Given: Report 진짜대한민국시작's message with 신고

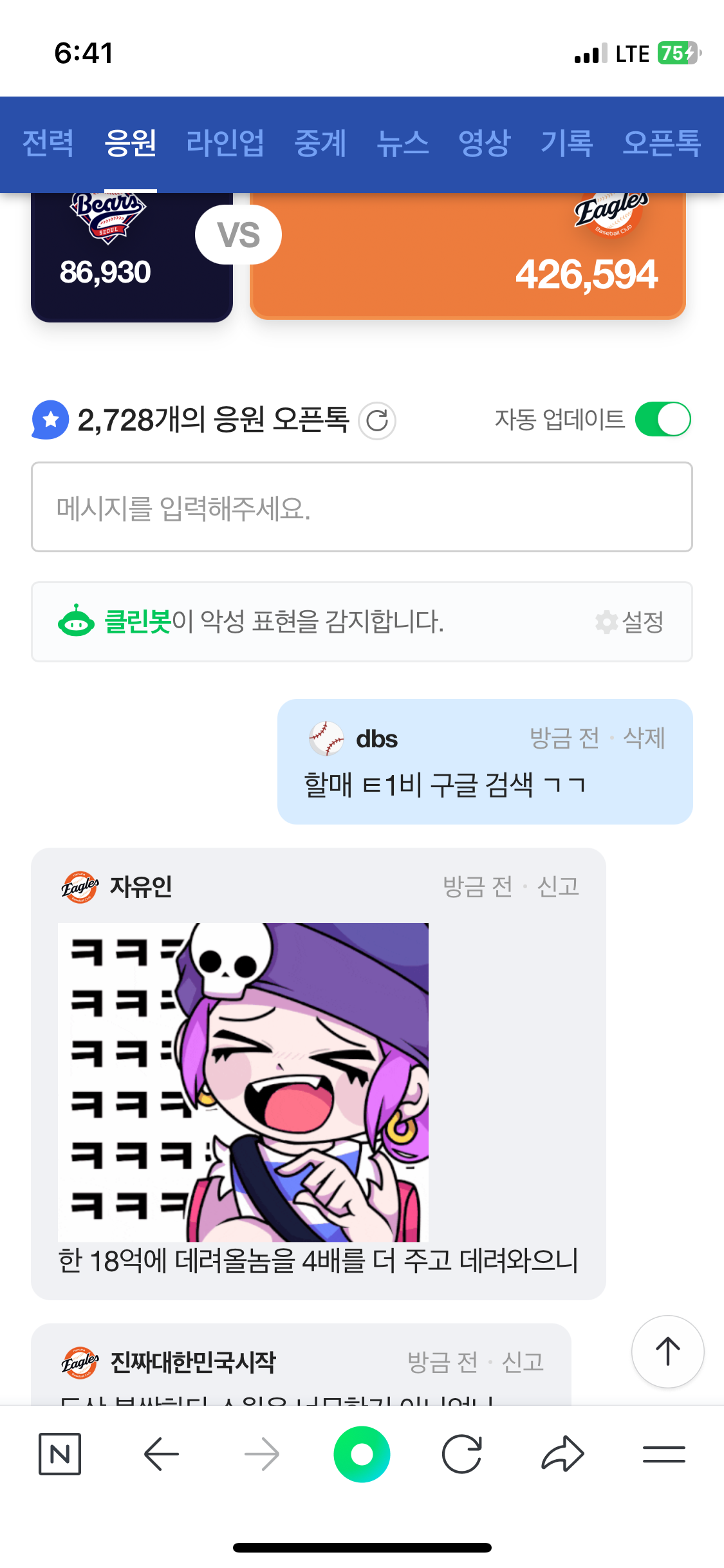Looking at the screenshot, I should click(523, 1362).
